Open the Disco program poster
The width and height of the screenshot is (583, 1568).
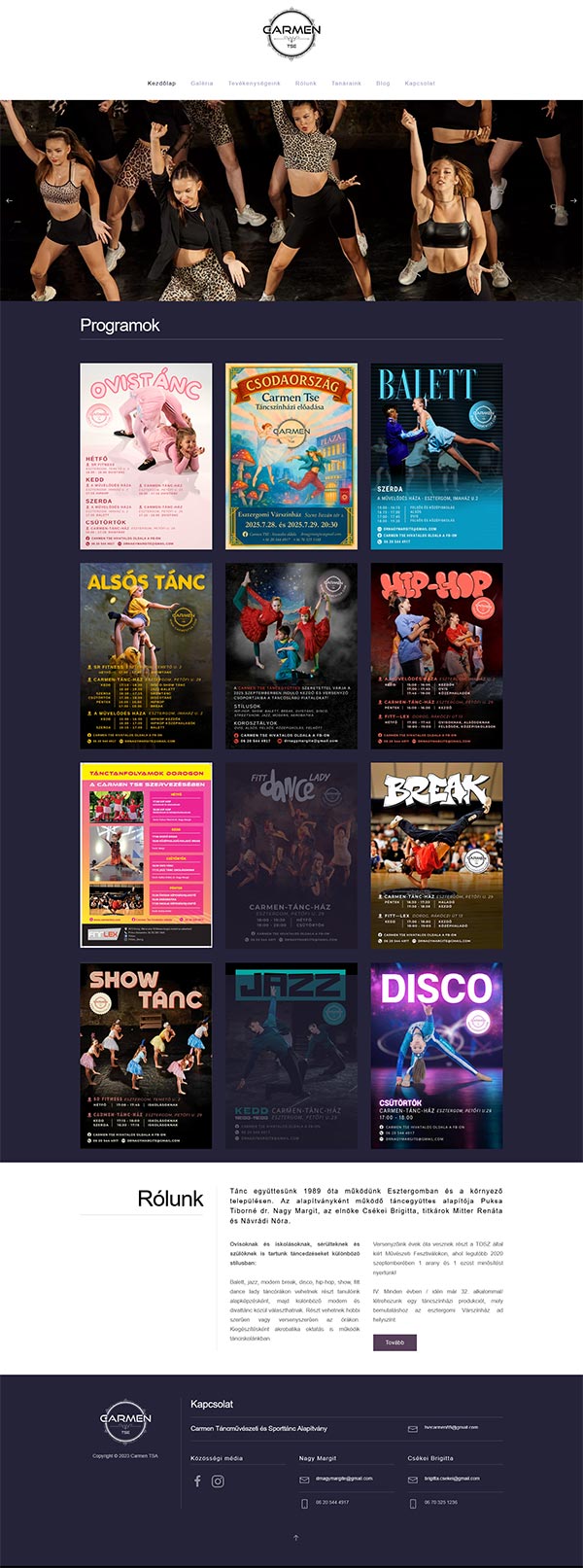(437, 1056)
